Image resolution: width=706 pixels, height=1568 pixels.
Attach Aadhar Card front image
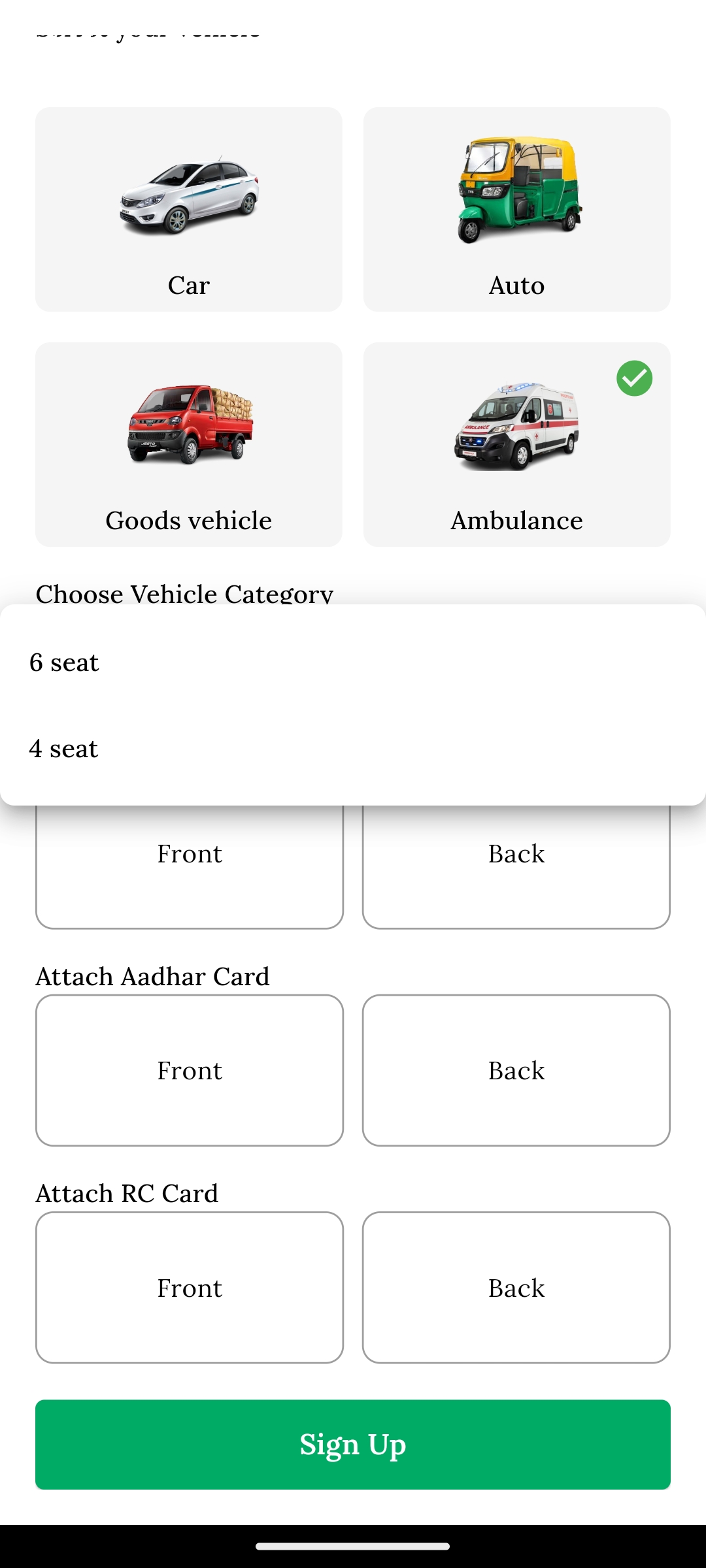coord(190,1070)
